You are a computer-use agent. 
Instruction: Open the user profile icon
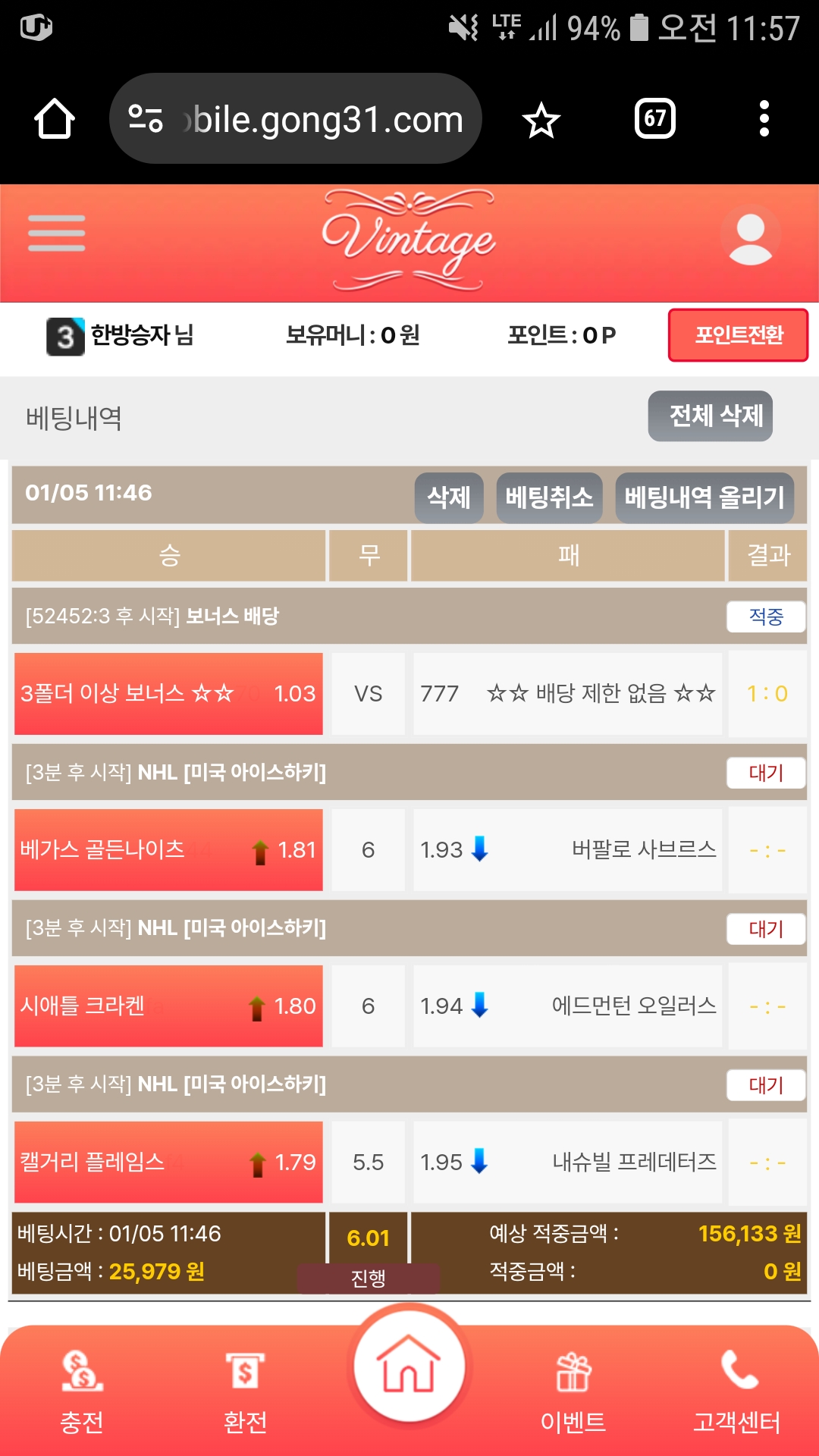click(x=750, y=237)
